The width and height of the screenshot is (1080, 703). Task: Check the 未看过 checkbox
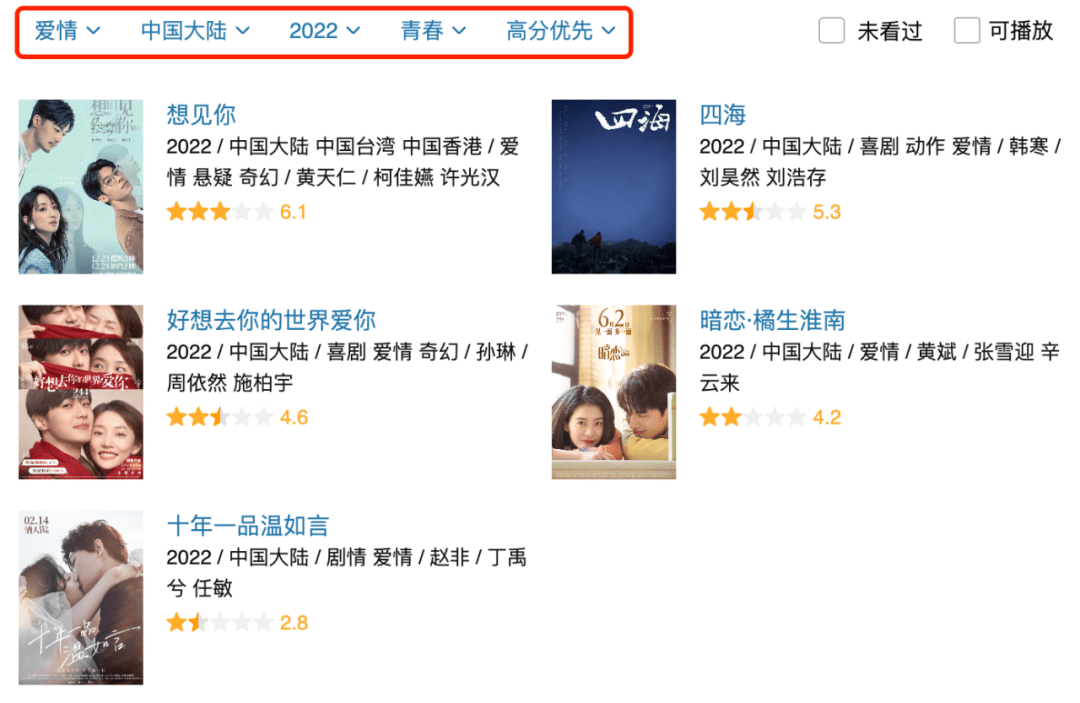pos(832,31)
